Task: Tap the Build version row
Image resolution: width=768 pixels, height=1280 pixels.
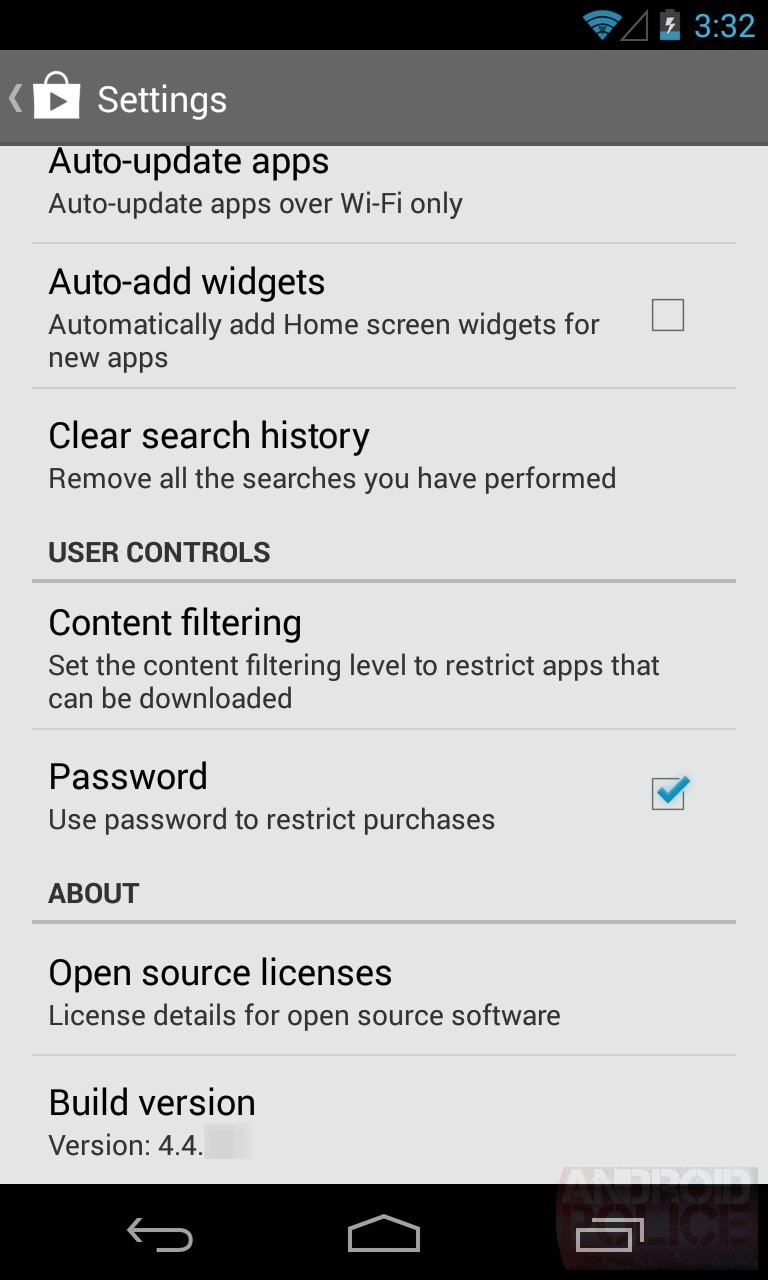Action: 383,1122
